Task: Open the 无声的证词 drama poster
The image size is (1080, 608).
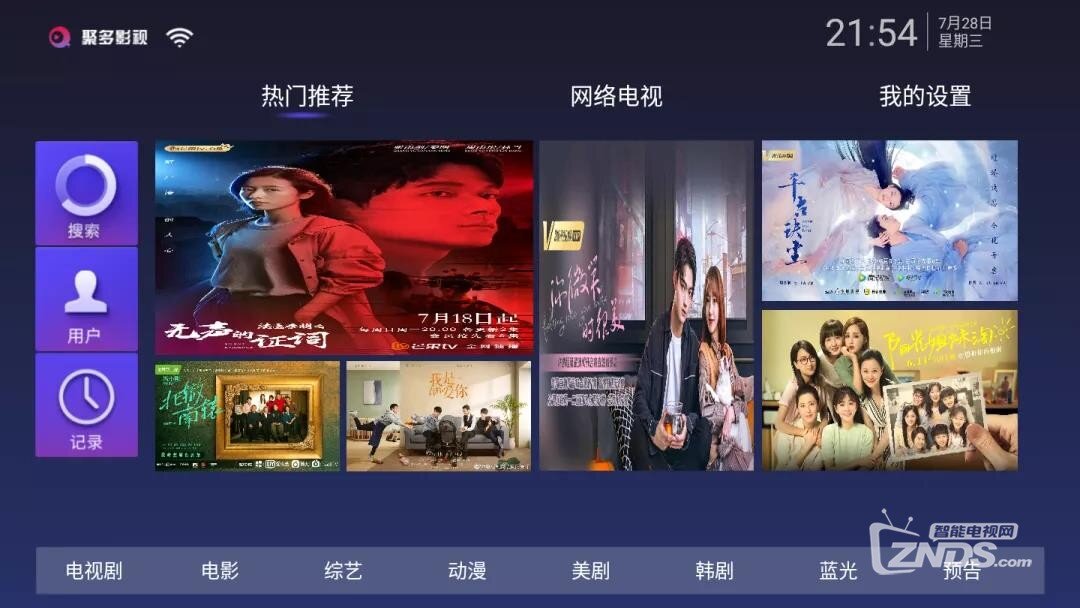Action: 343,247
